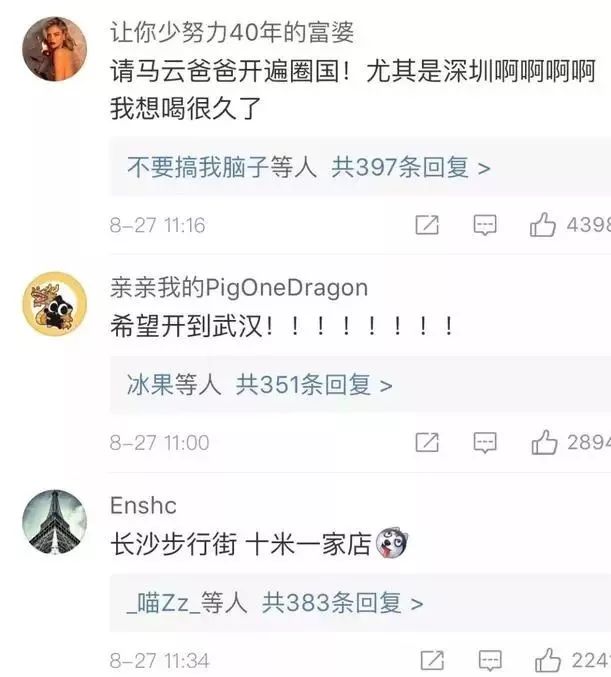Tap the username 亲亲我的PigOneDragon
Screen dimensions: 611x677
pyautogui.click(x=238, y=288)
